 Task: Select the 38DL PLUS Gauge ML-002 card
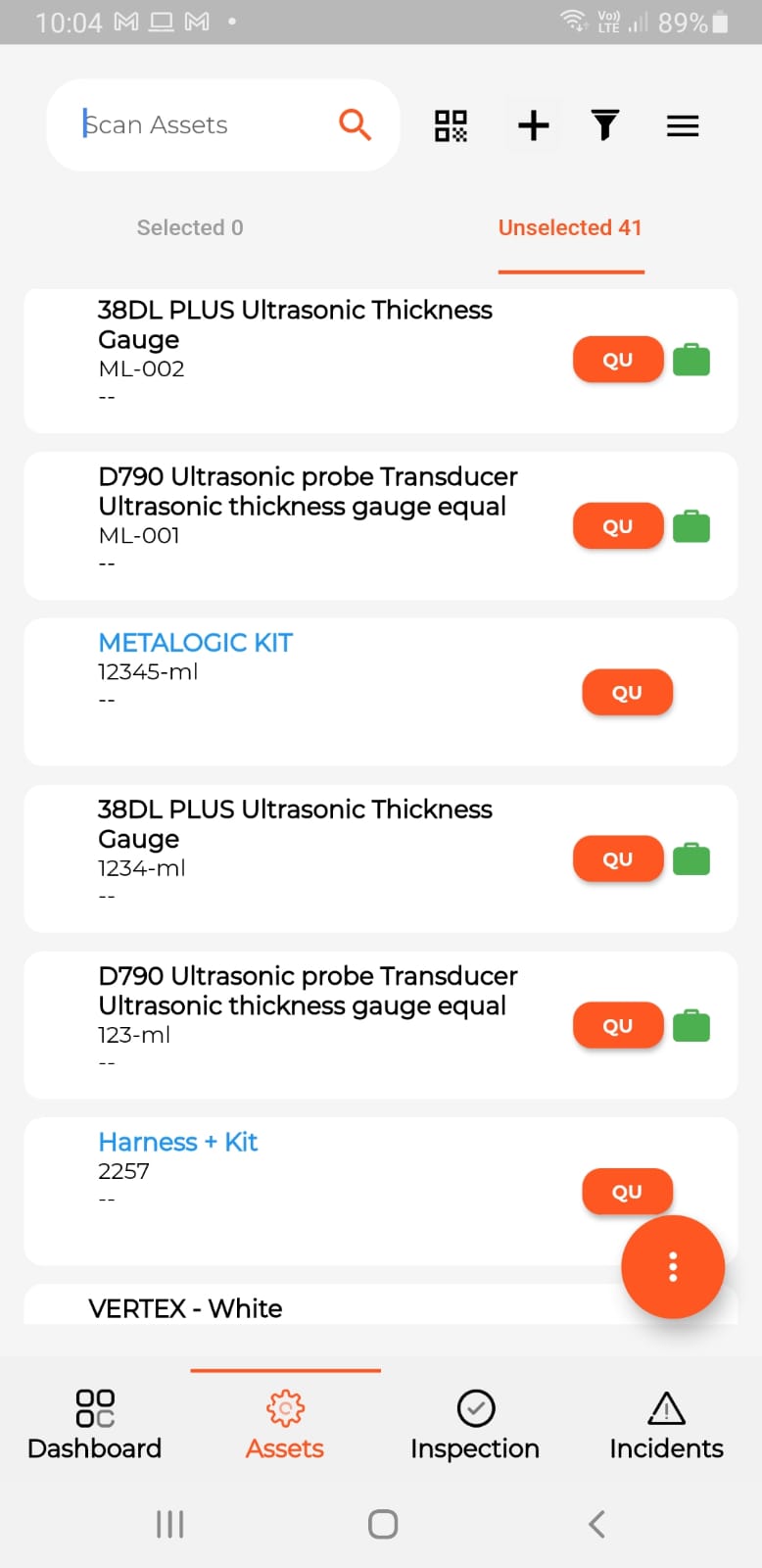coord(294,338)
